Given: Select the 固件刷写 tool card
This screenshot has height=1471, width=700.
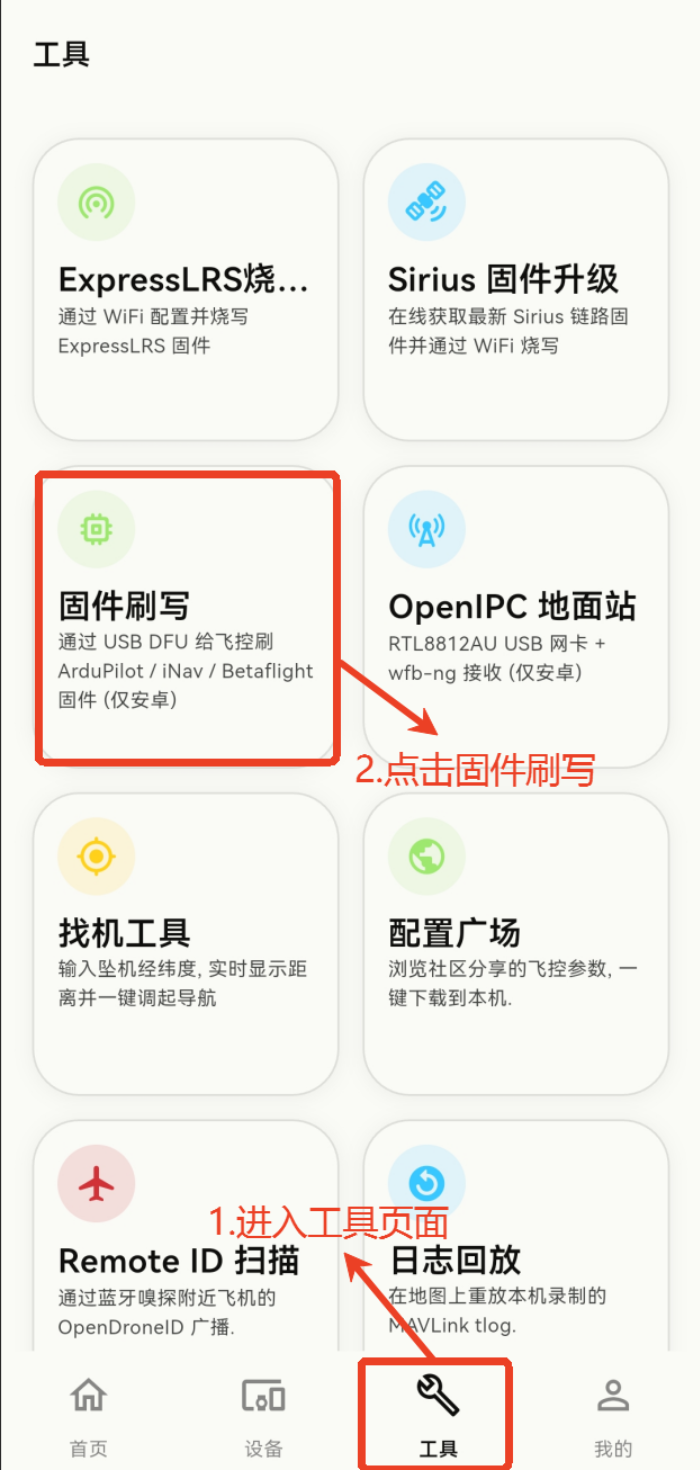Looking at the screenshot, I should tap(185, 616).
